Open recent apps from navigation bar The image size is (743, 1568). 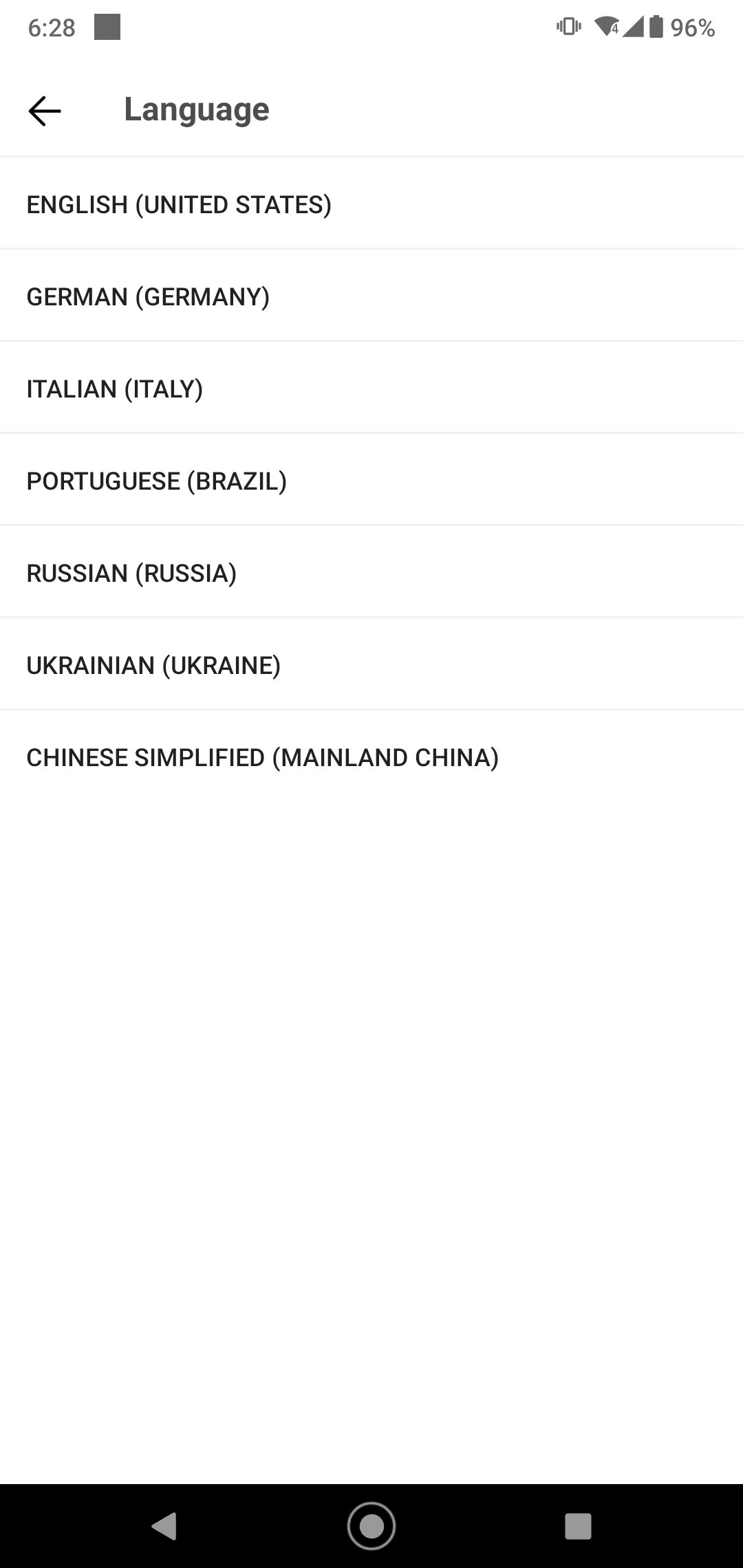[x=578, y=1526]
